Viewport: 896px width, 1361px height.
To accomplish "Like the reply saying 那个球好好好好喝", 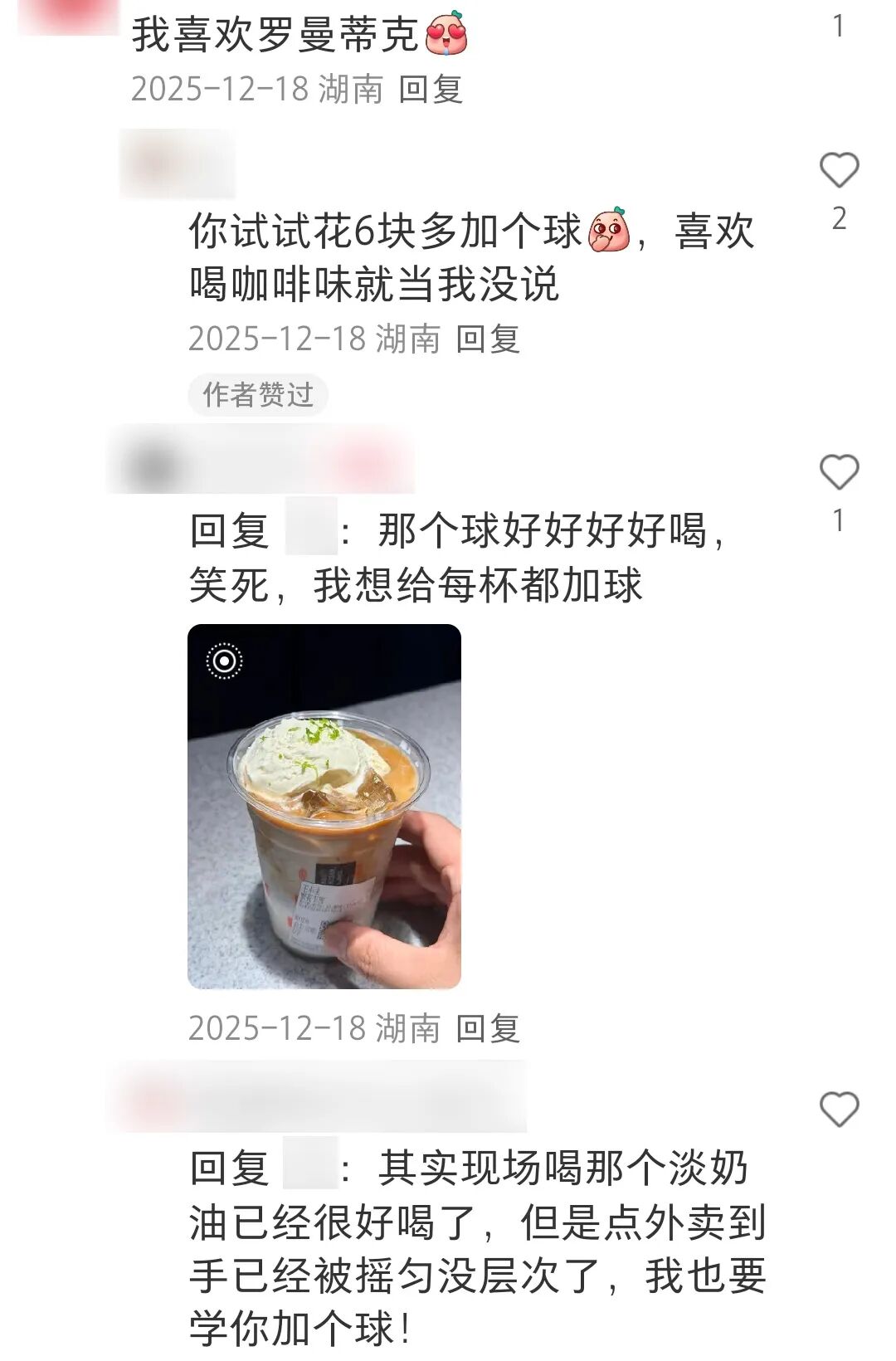I will point(839,473).
